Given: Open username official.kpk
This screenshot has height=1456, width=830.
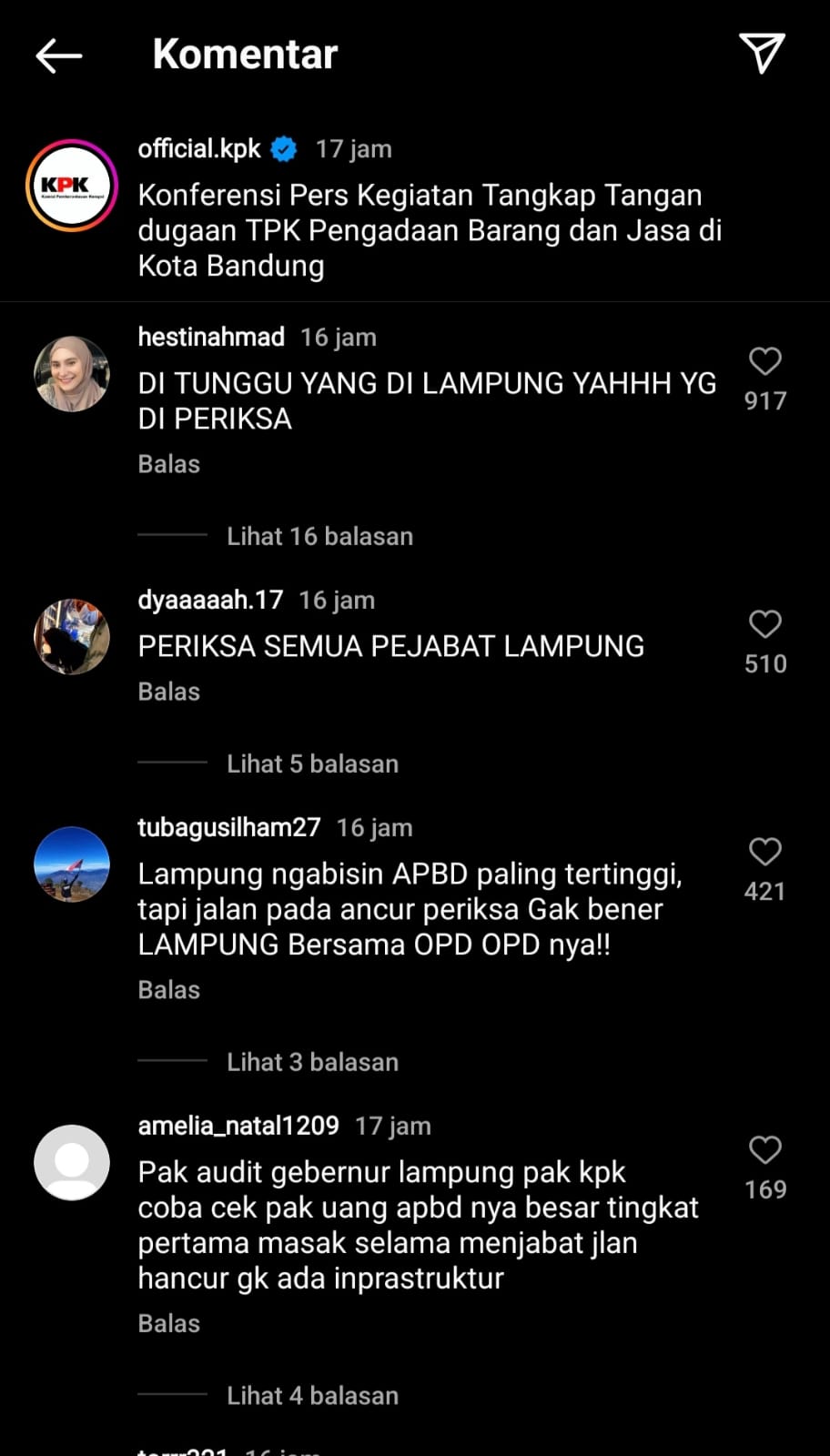Looking at the screenshot, I should pyautogui.click(x=198, y=148).
